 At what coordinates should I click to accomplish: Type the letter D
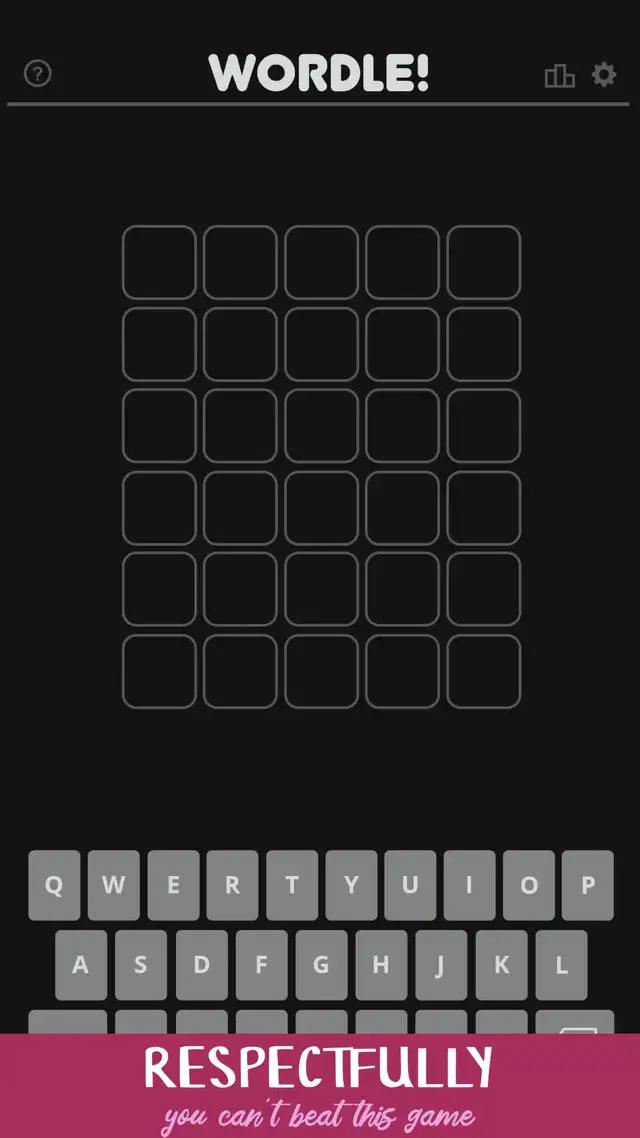pyautogui.click(x=202, y=965)
